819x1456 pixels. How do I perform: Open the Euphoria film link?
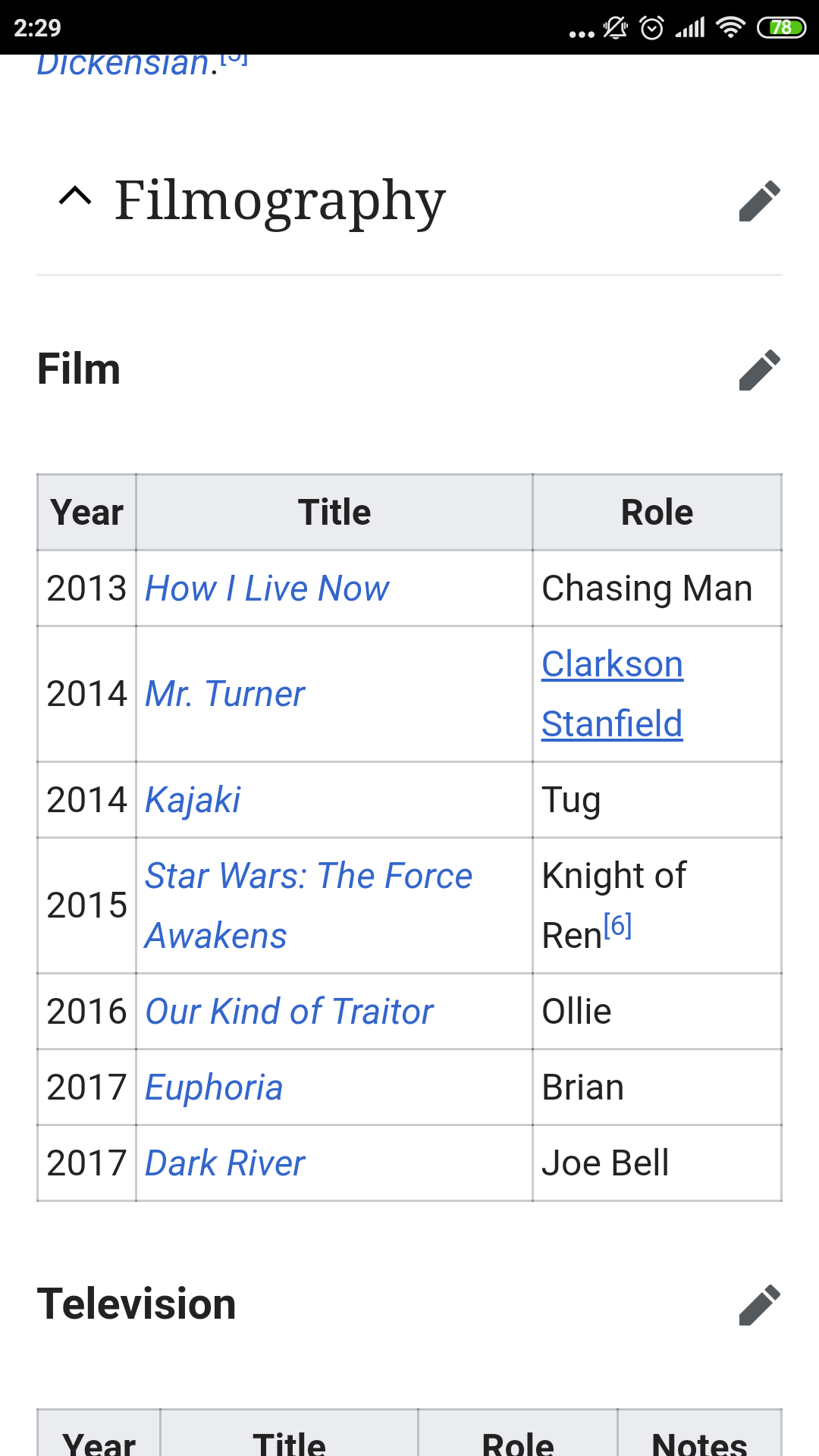coord(214,1087)
